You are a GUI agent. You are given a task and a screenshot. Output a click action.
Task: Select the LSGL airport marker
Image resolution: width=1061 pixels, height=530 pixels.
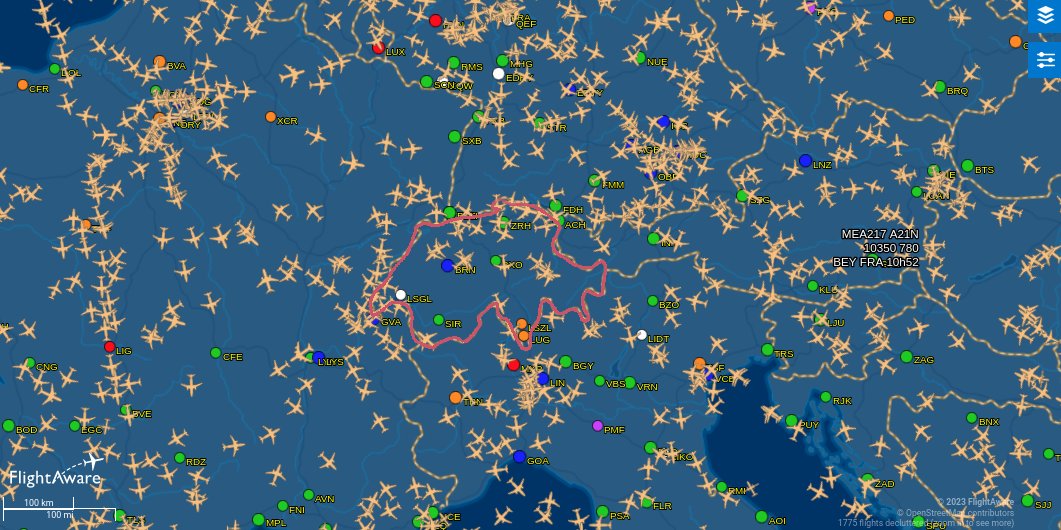pyautogui.click(x=401, y=295)
